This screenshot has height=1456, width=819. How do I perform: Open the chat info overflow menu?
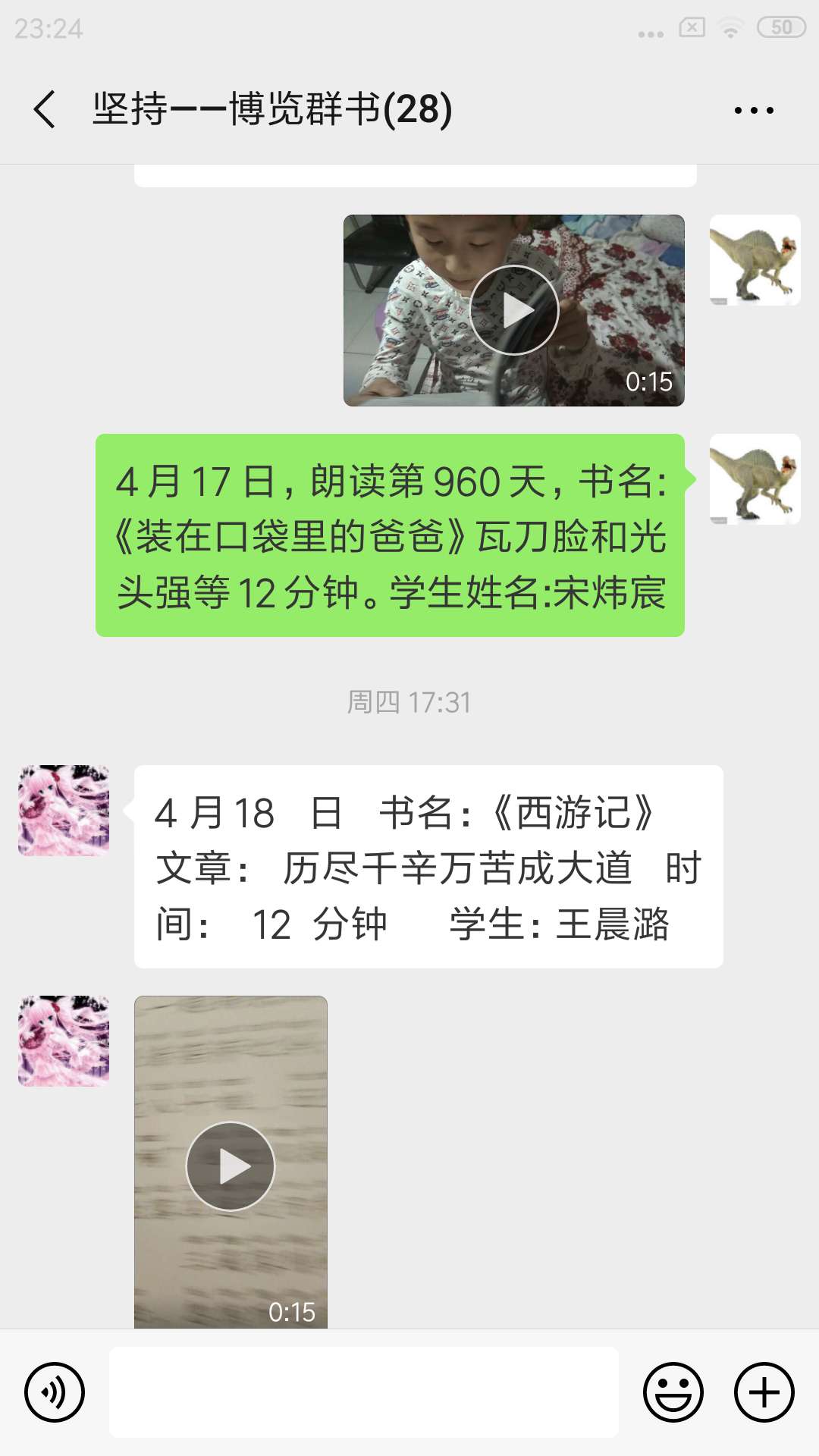pos(754,111)
